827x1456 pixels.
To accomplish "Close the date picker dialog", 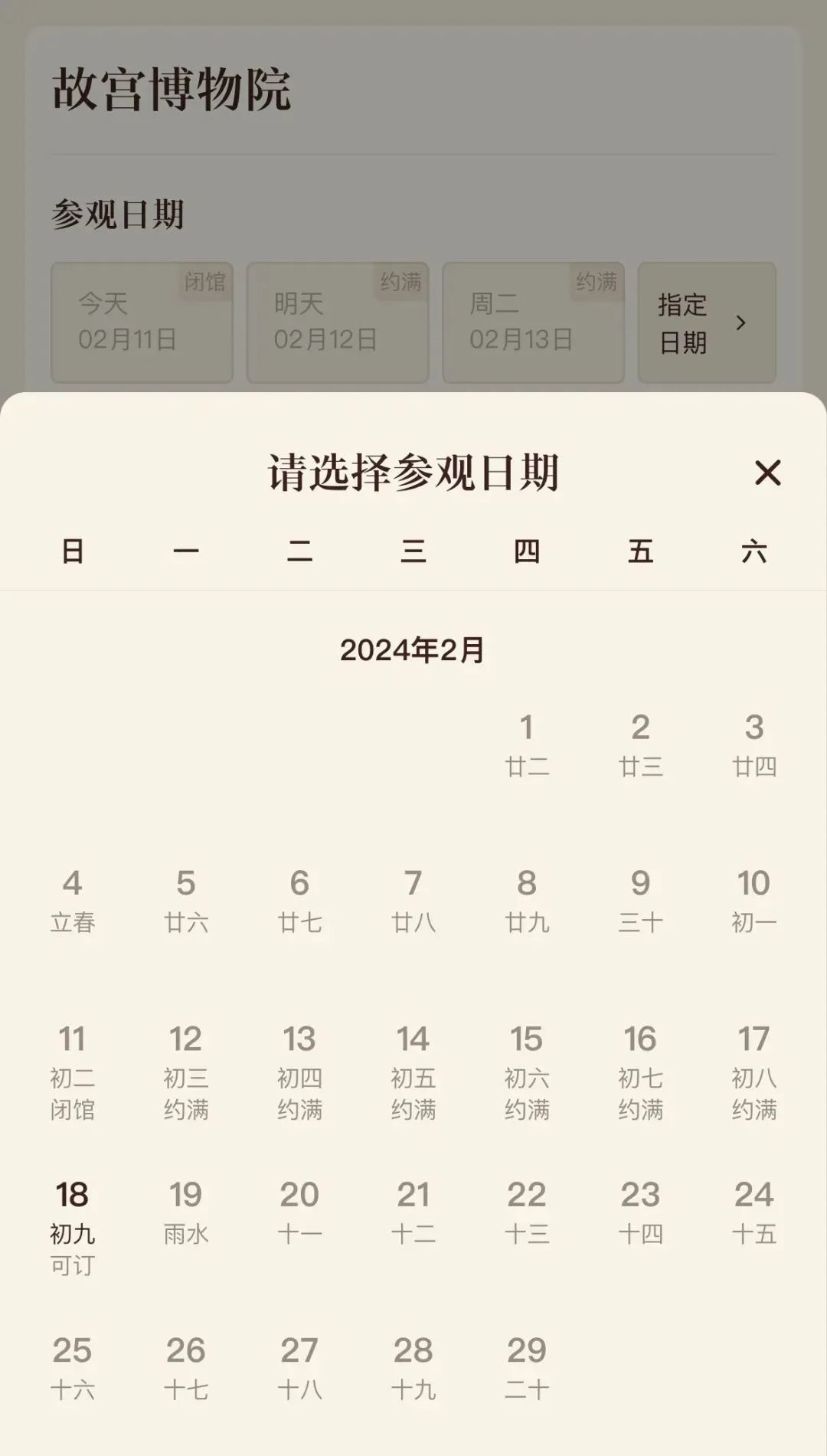I will [769, 473].
